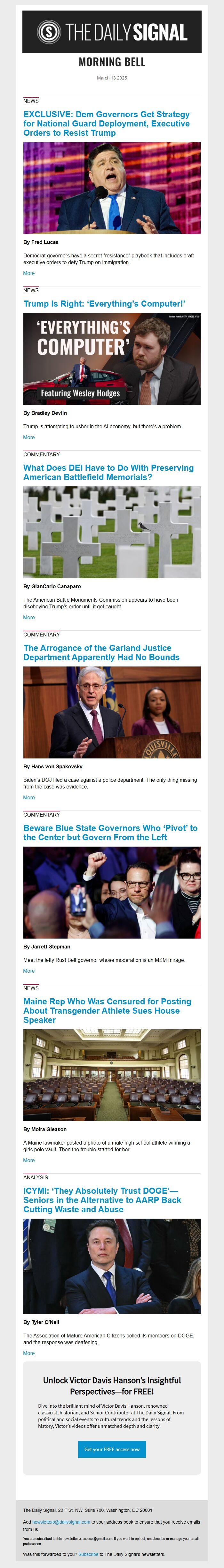
Task: Tap More under Bradley Devlin's article
Action: (29, 438)
